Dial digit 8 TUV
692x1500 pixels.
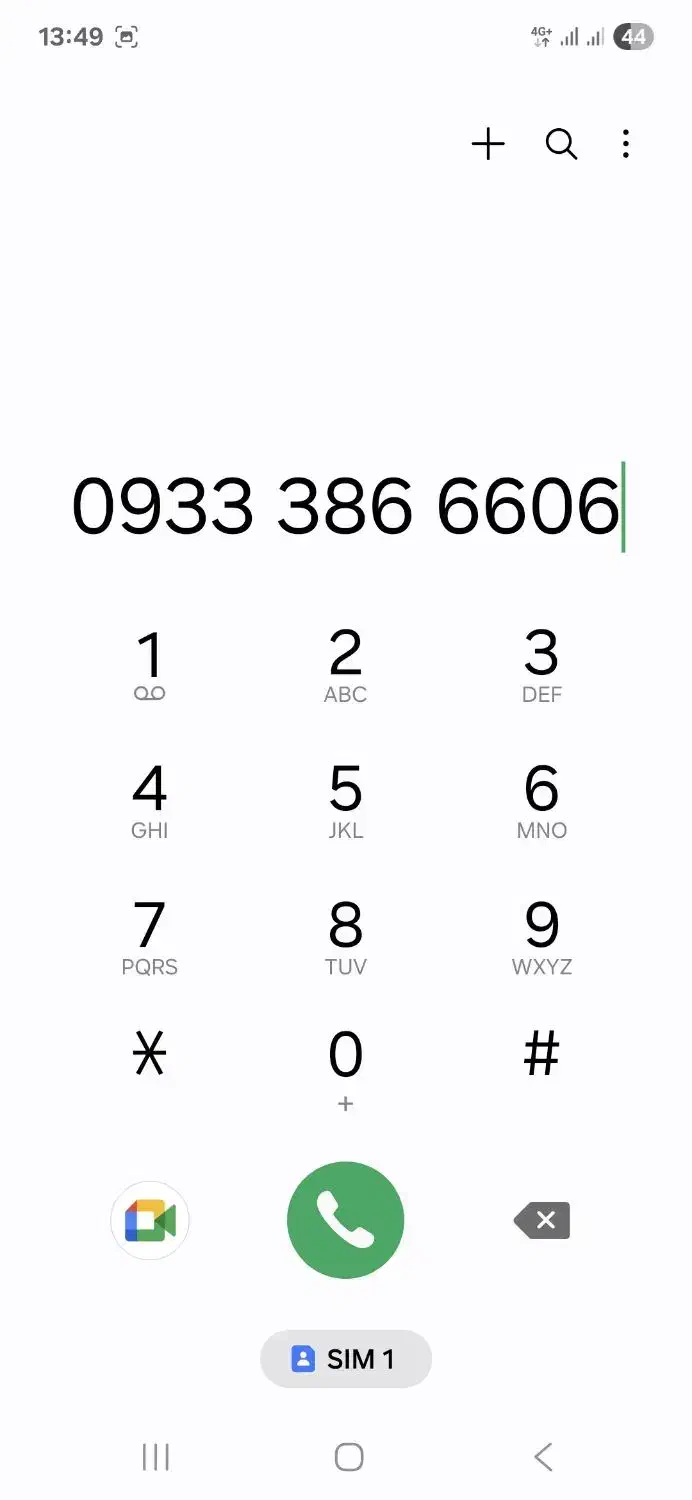345,937
